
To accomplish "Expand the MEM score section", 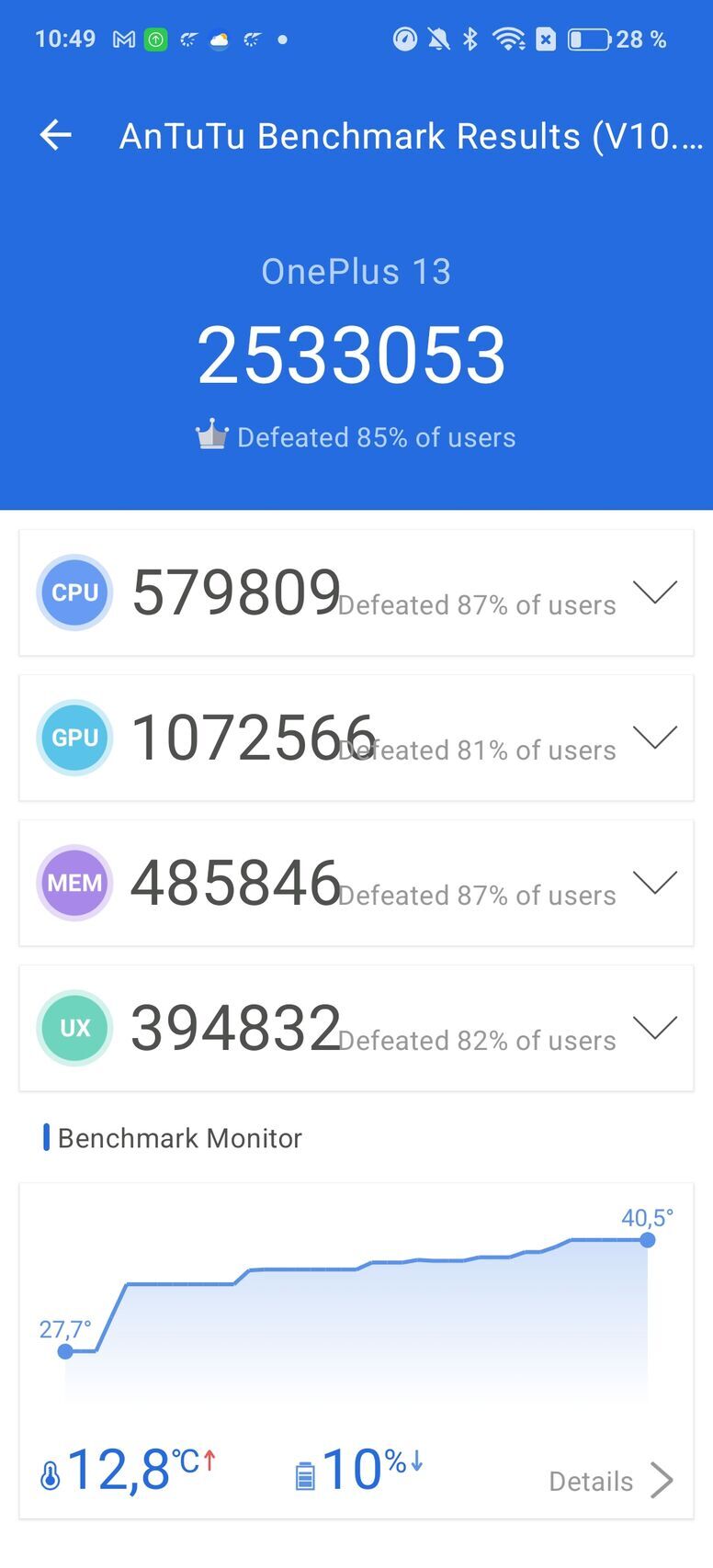I will click(655, 882).
